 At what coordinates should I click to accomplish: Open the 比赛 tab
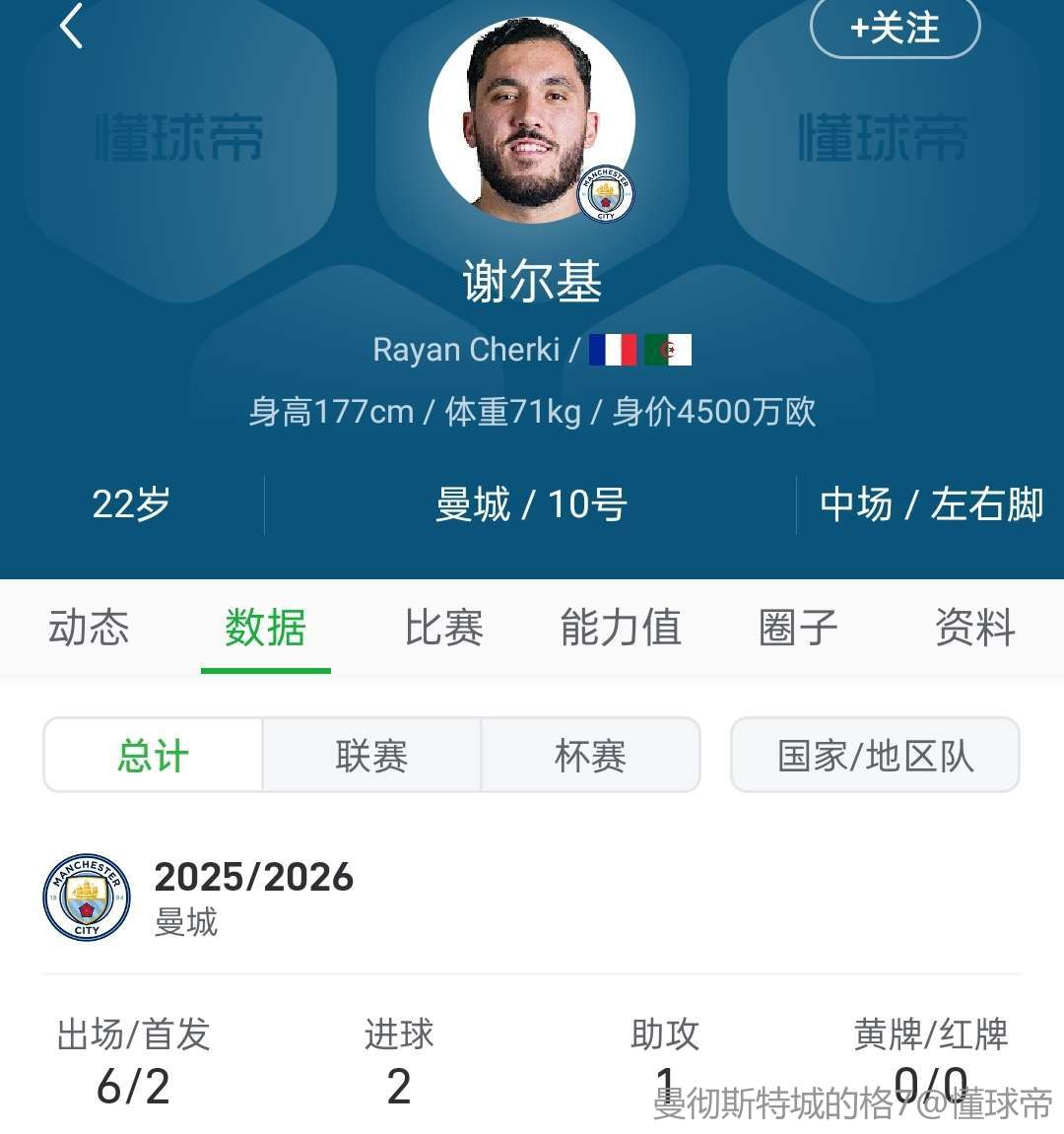443,628
